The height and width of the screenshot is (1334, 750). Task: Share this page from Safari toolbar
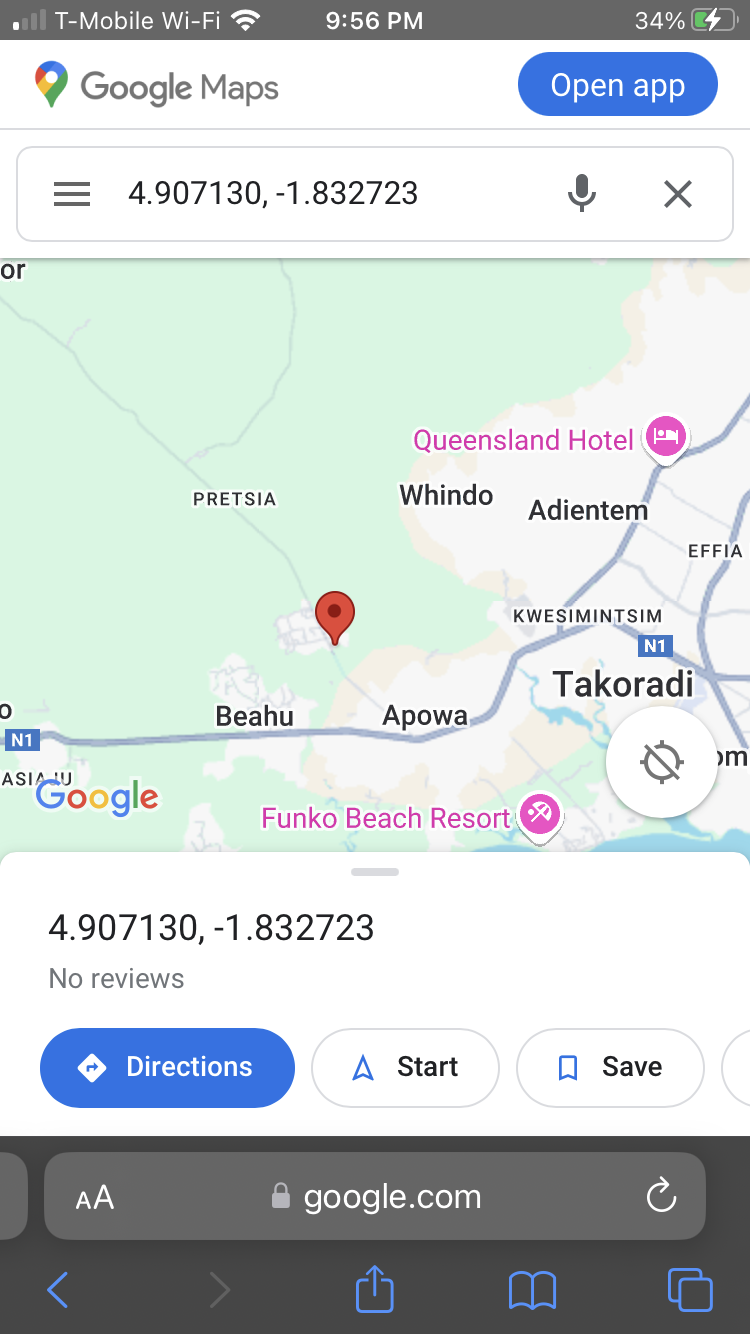pyautogui.click(x=375, y=1288)
